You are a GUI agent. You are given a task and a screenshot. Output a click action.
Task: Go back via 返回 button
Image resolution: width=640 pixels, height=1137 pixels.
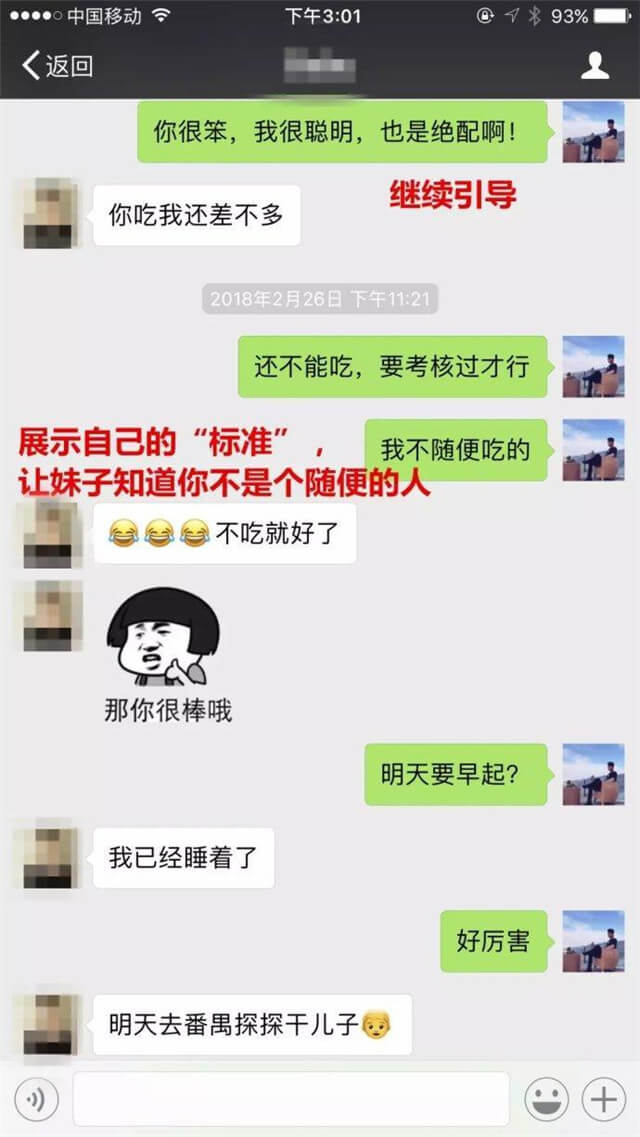coord(57,66)
